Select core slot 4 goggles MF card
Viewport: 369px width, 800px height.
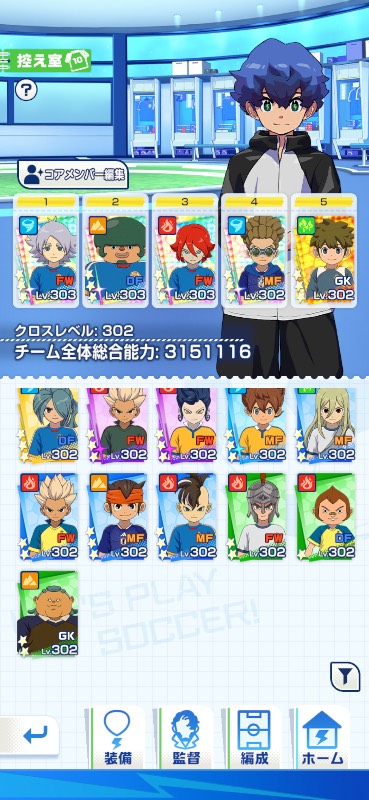(x=254, y=251)
